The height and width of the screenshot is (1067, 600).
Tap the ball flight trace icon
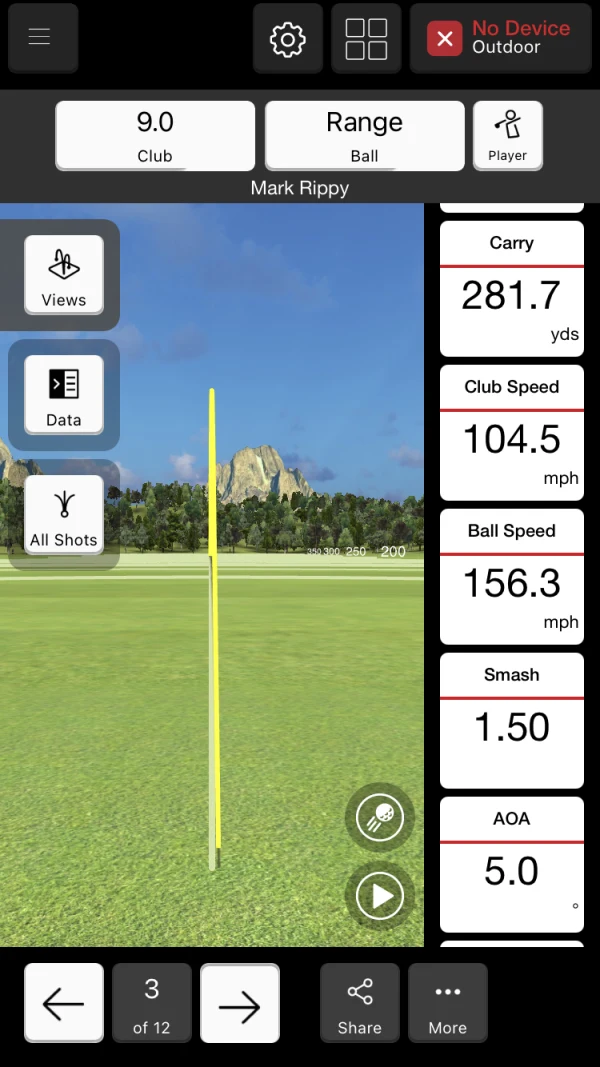tap(380, 818)
